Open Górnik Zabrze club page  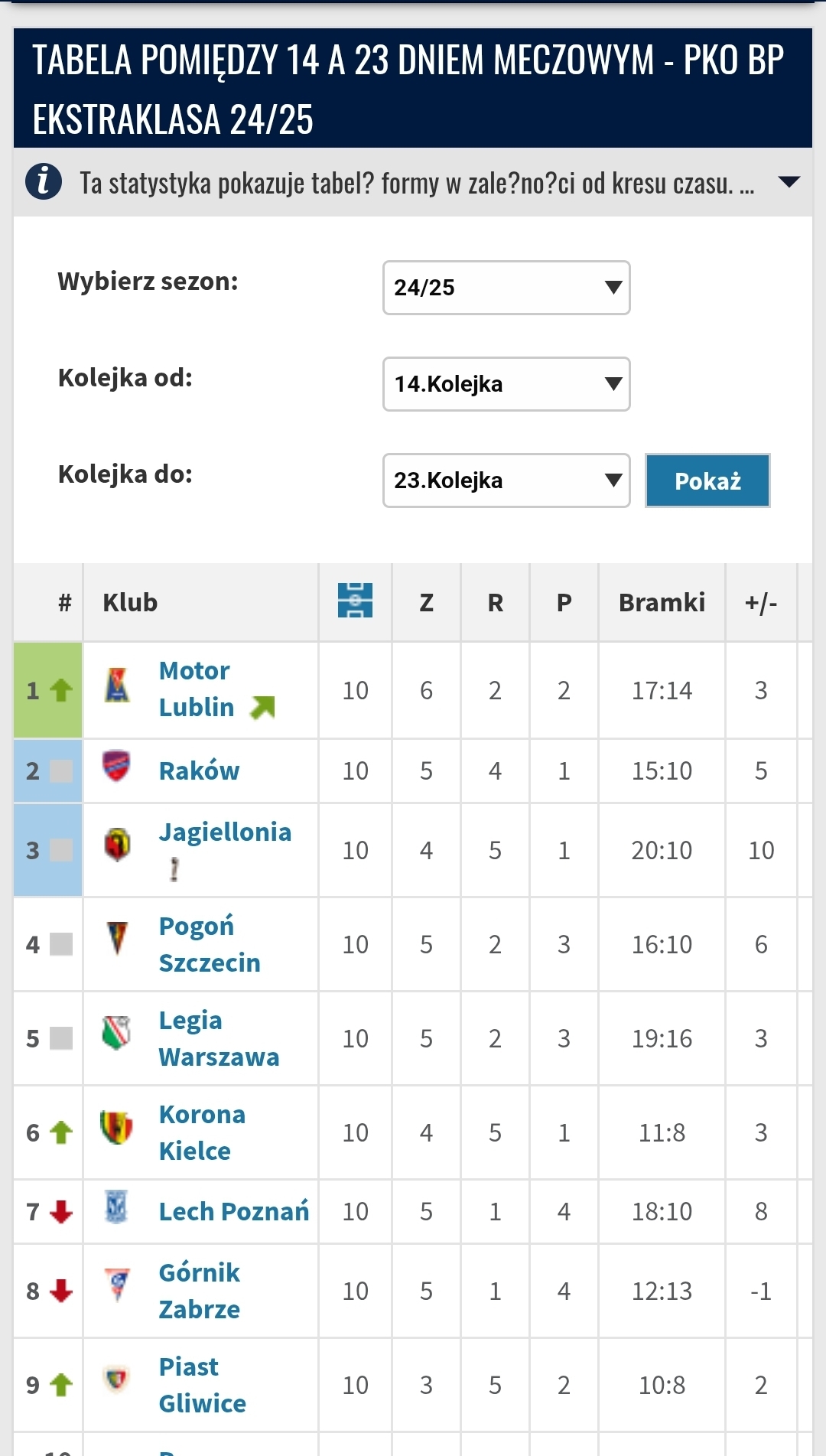coord(199,1291)
